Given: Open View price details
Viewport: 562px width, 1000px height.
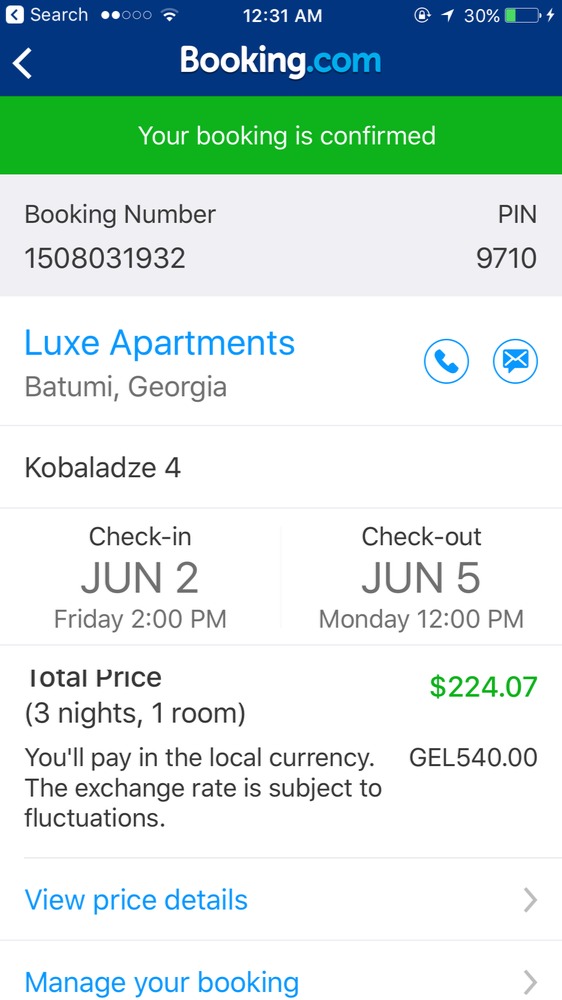Looking at the screenshot, I should (281, 900).
